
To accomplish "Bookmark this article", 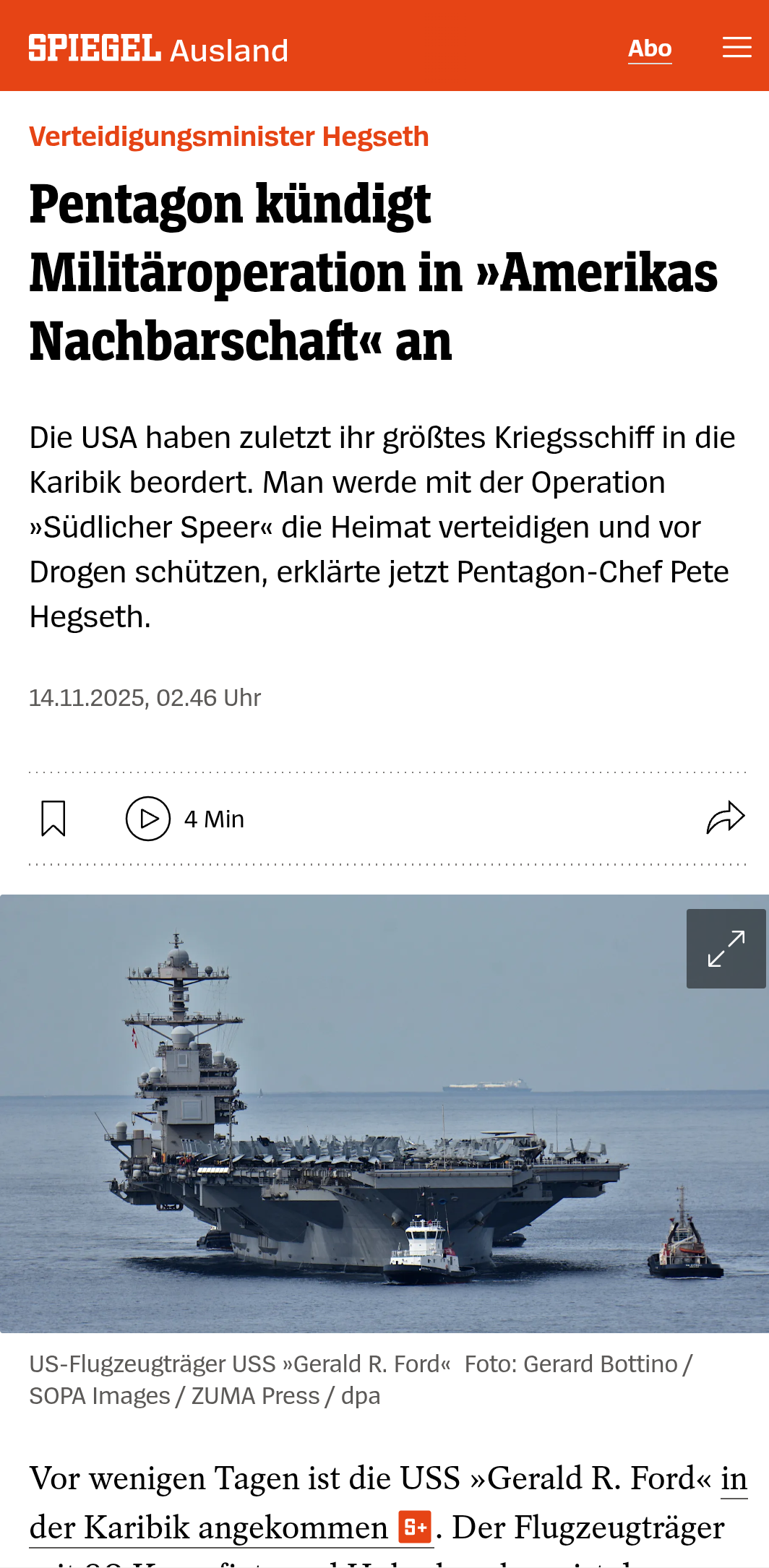I will (x=53, y=819).
